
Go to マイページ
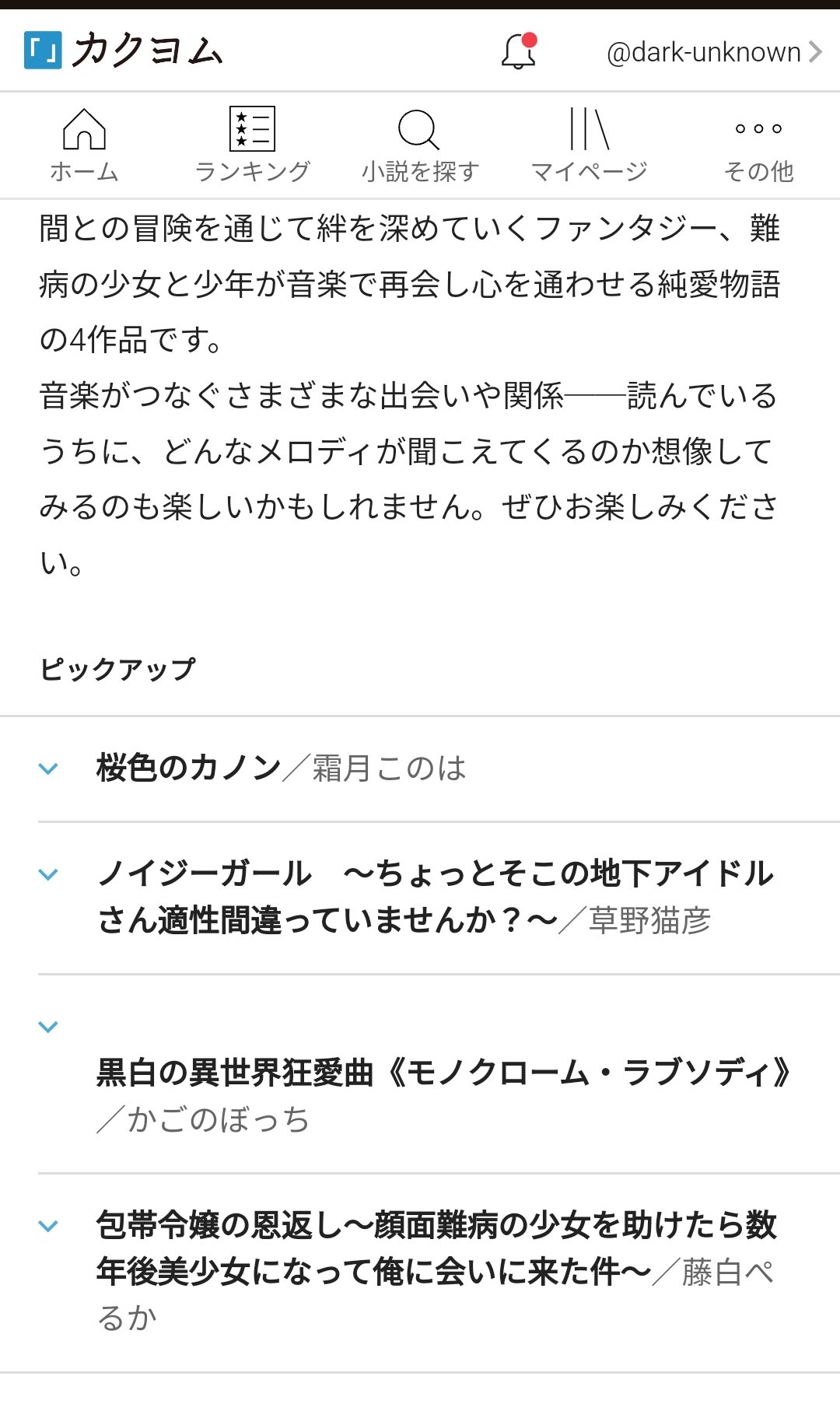pyautogui.click(x=589, y=145)
